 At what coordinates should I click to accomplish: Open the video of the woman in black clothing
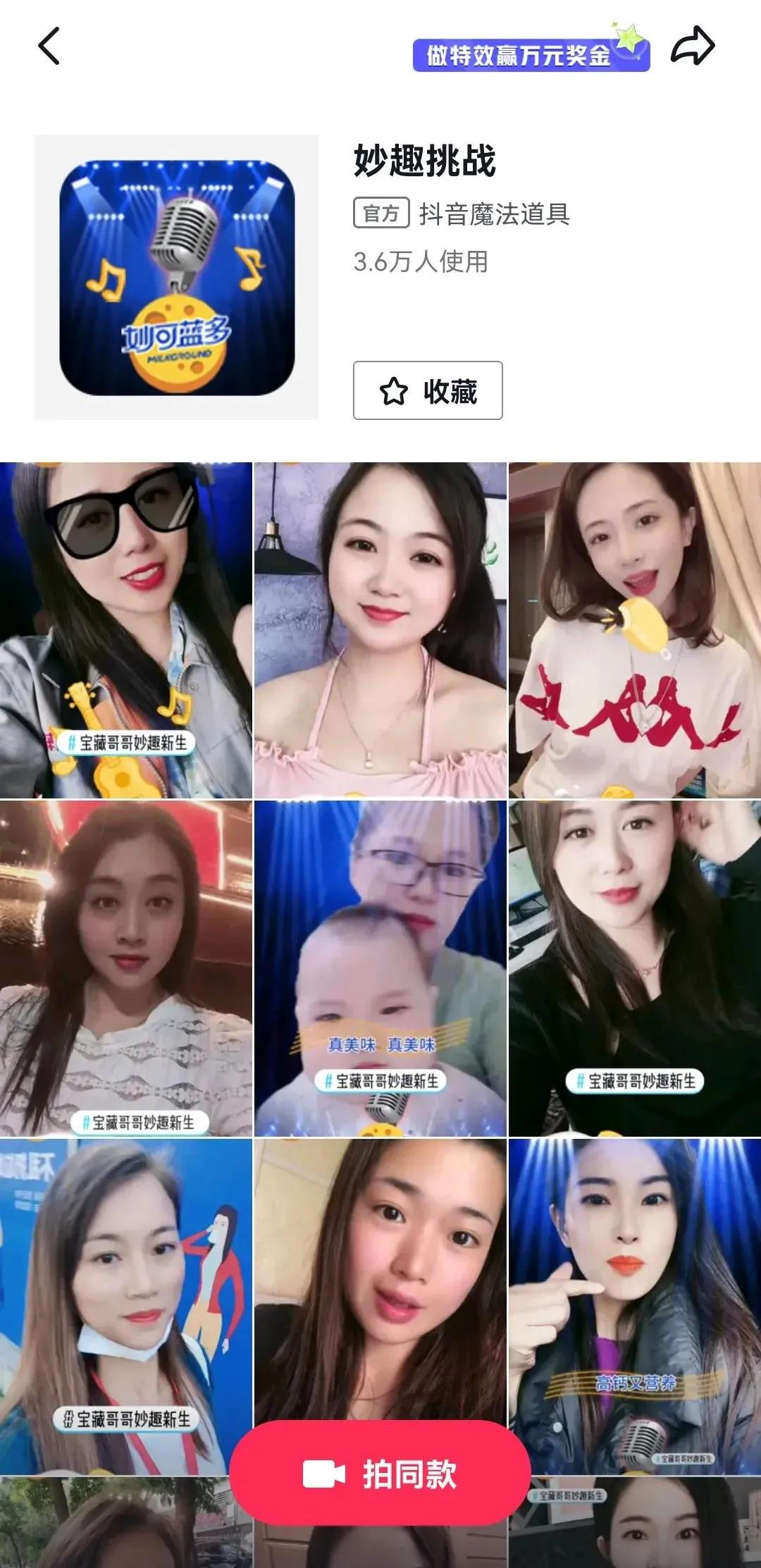tap(635, 968)
